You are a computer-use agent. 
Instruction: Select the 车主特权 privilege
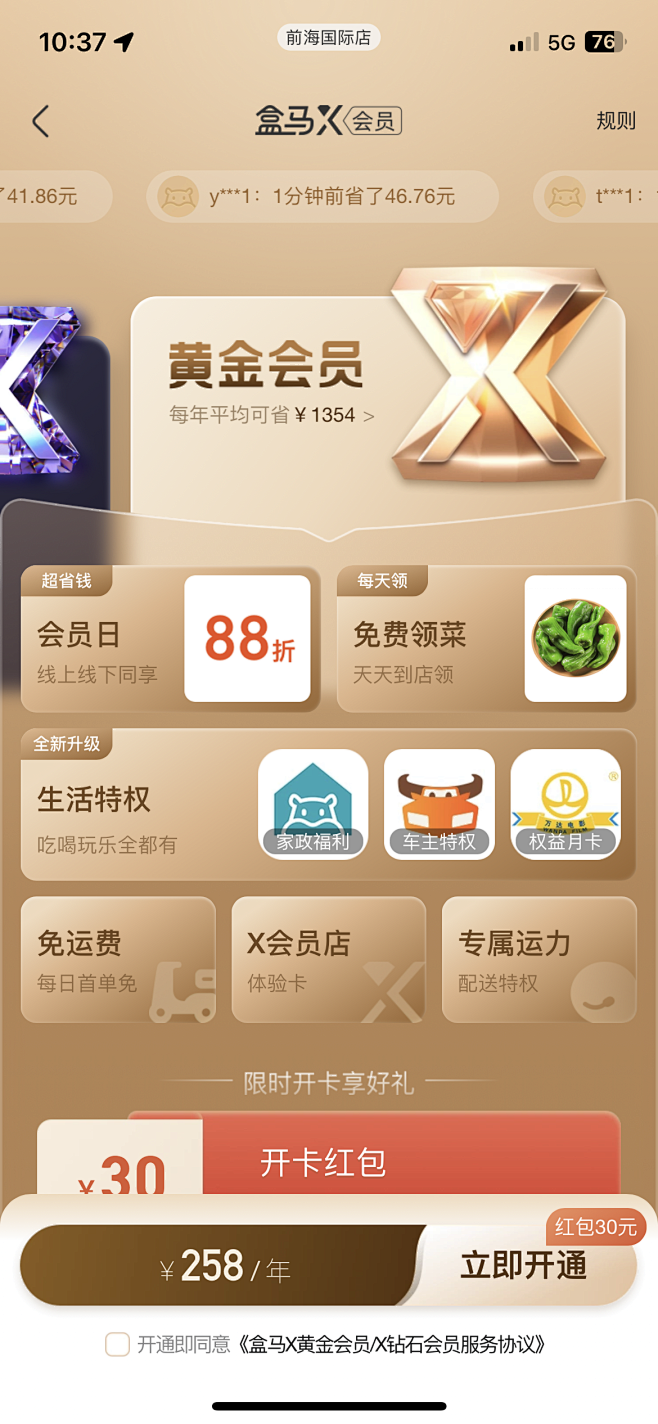coord(439,804)
